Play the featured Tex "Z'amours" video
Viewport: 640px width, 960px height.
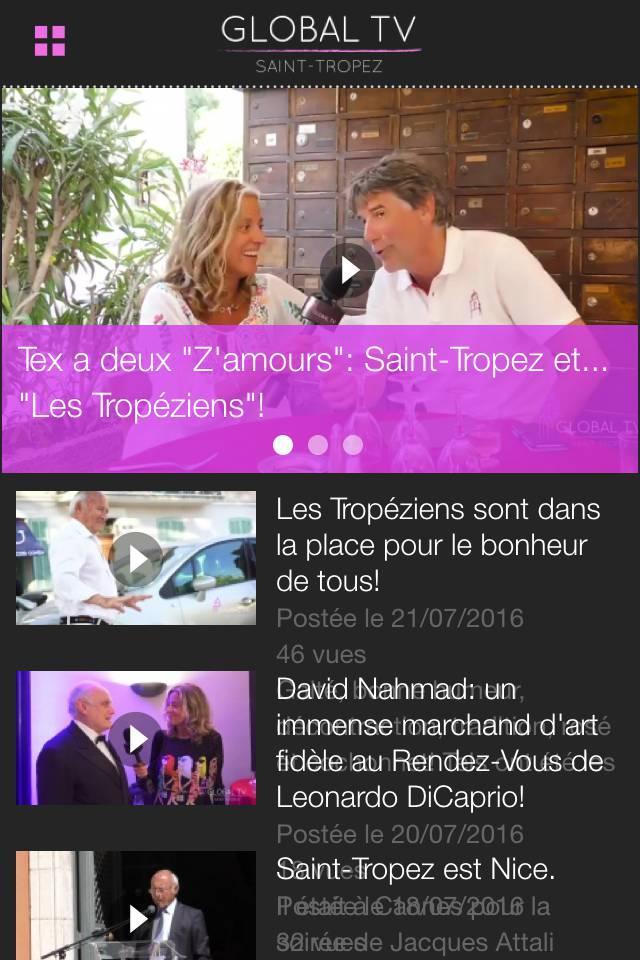click(349, 270)
